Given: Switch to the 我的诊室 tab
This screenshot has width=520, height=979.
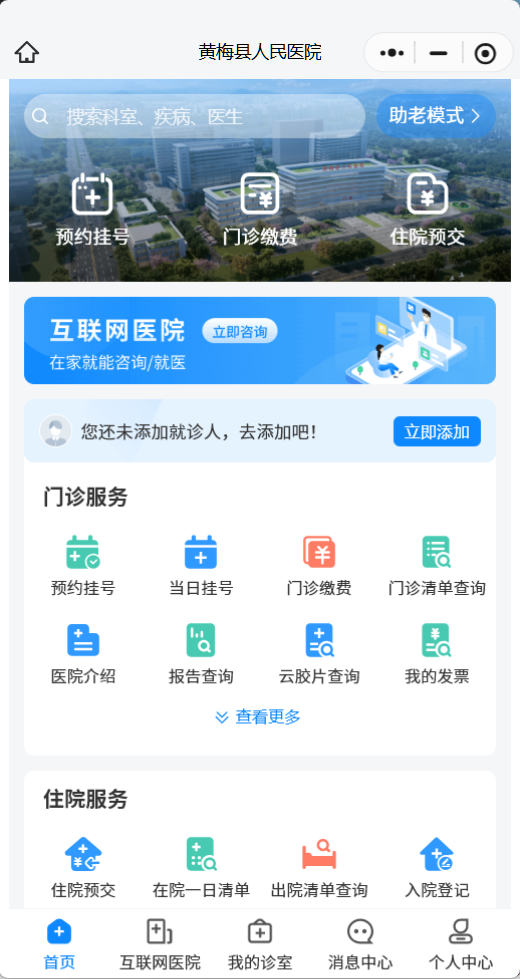Looking at the screenshot, I should coord(260,944).
